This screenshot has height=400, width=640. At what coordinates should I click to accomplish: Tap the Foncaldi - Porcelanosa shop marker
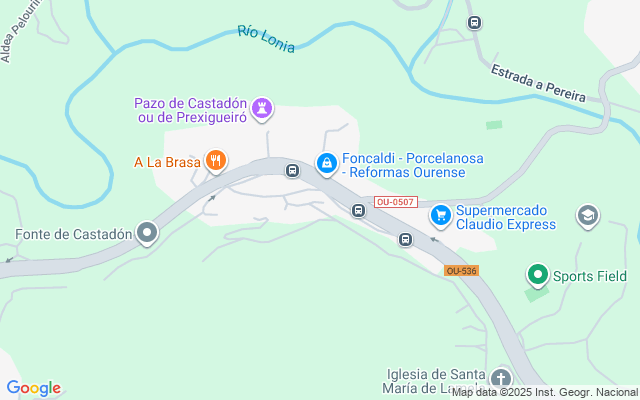pyautogui.click(x=326, y=163)
